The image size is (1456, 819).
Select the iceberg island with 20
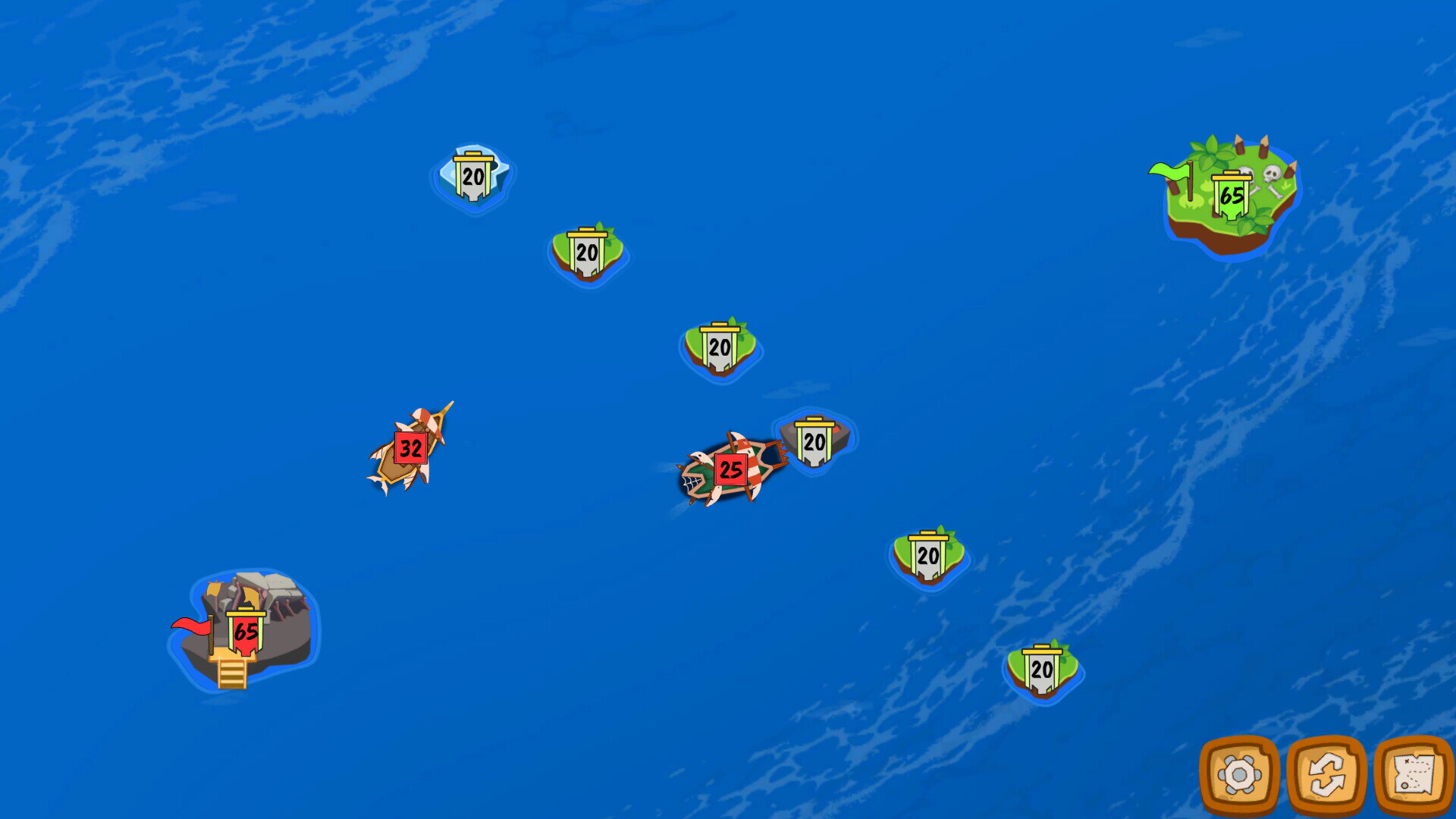(x=473, y=177)
